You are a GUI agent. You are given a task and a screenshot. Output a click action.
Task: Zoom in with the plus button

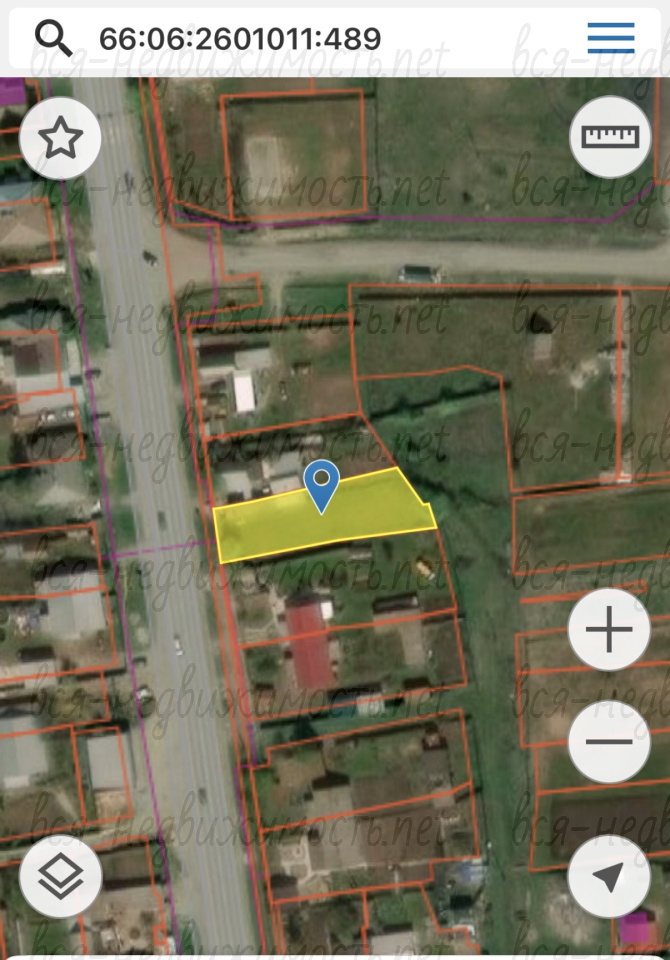click(x=609, y=629)
